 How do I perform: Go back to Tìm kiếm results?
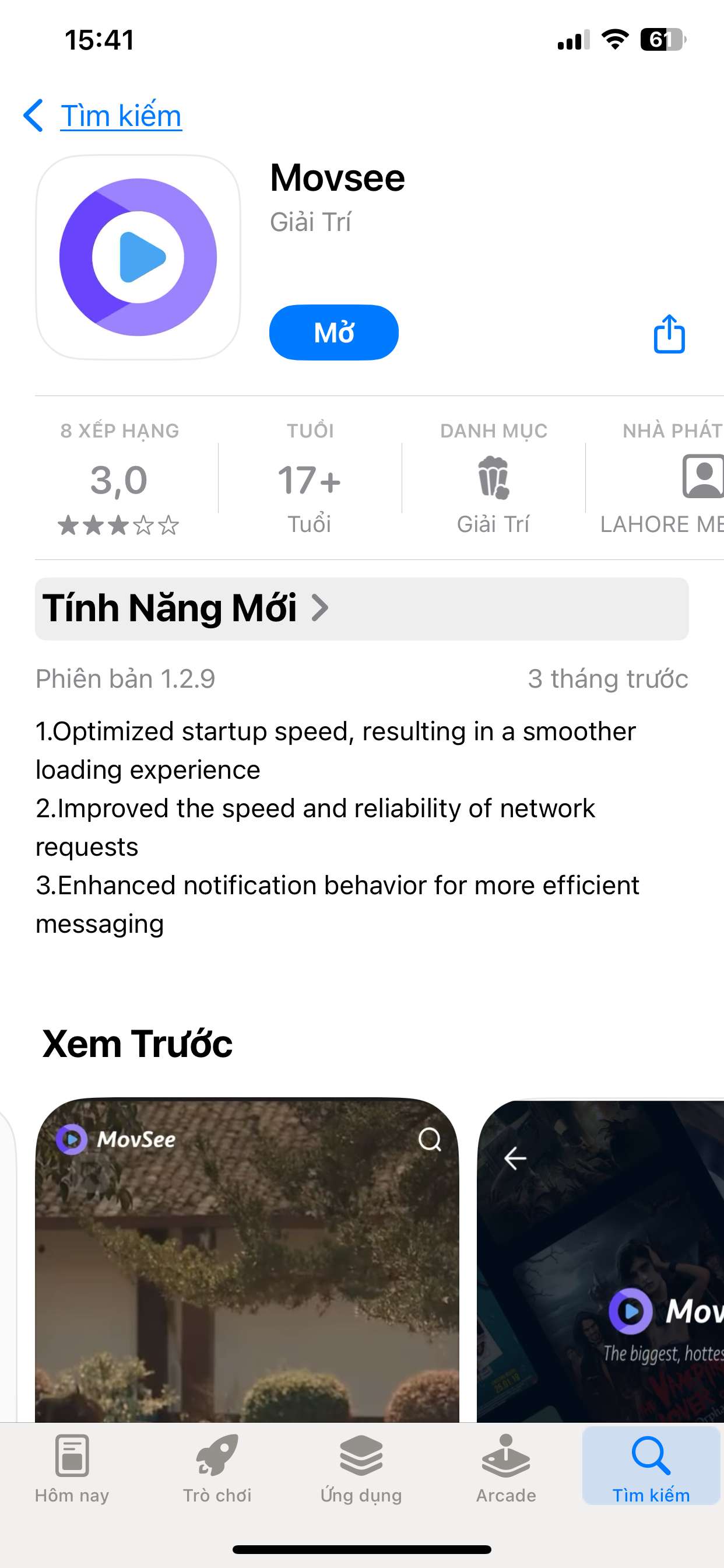click(103, 116)
